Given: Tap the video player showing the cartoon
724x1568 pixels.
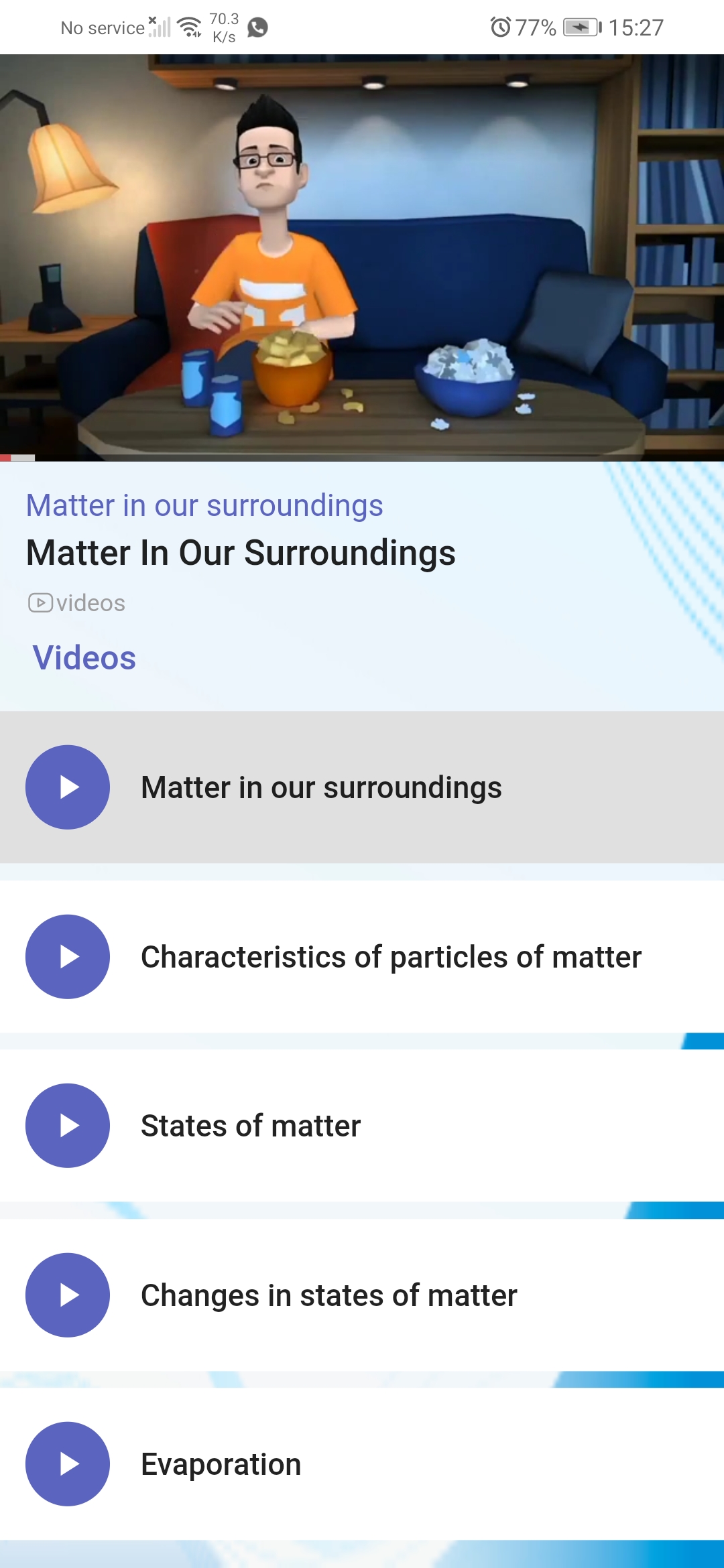Looking at the screenshot, I should coord(362,258).
